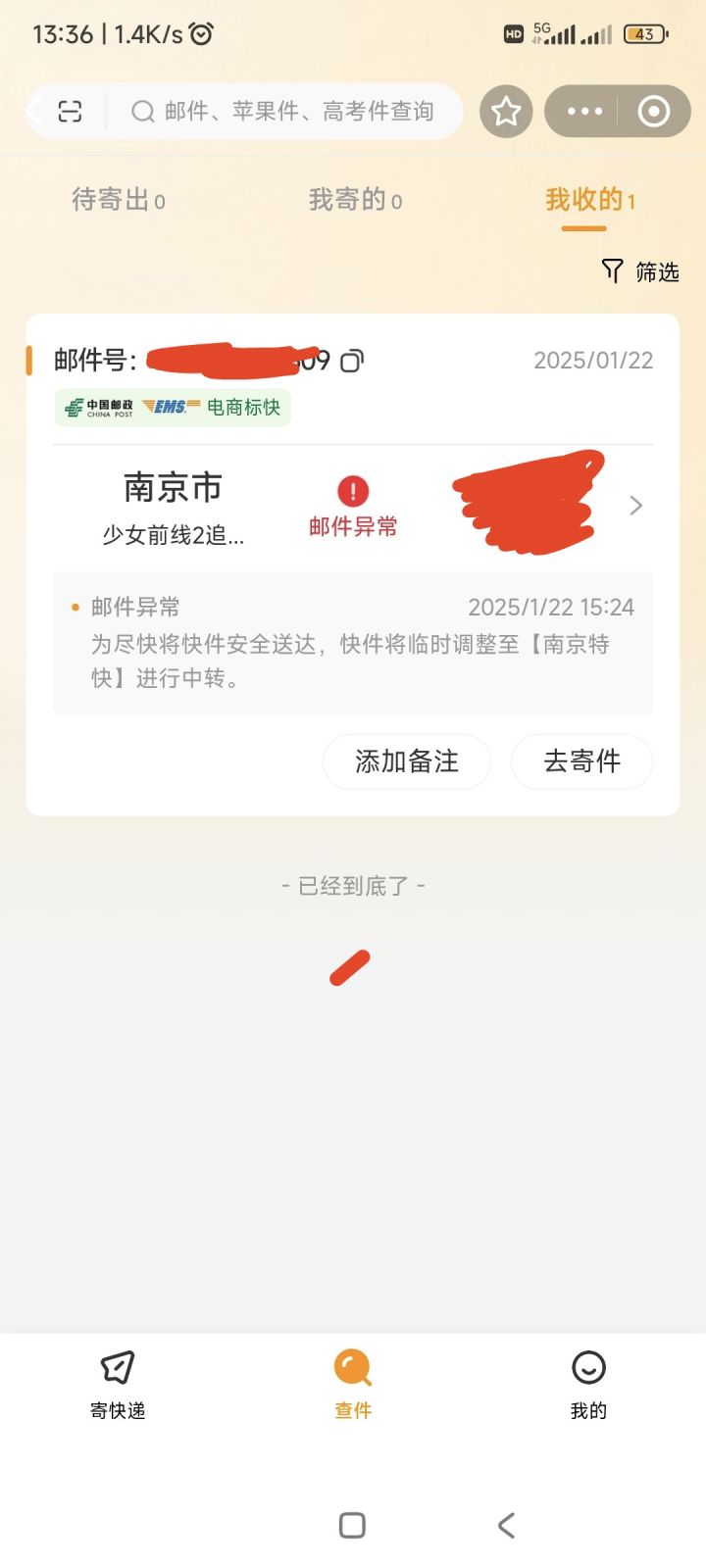Tap the Android back navigation arrow

tap(506, 1525)
